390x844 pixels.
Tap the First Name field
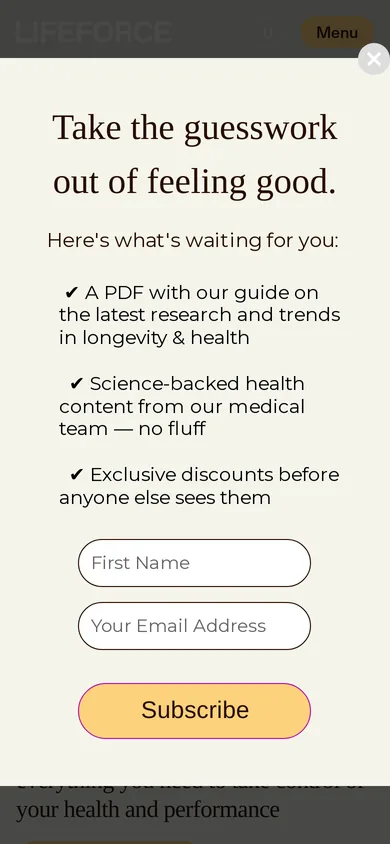pyautogui.click(x=194, y=563)
